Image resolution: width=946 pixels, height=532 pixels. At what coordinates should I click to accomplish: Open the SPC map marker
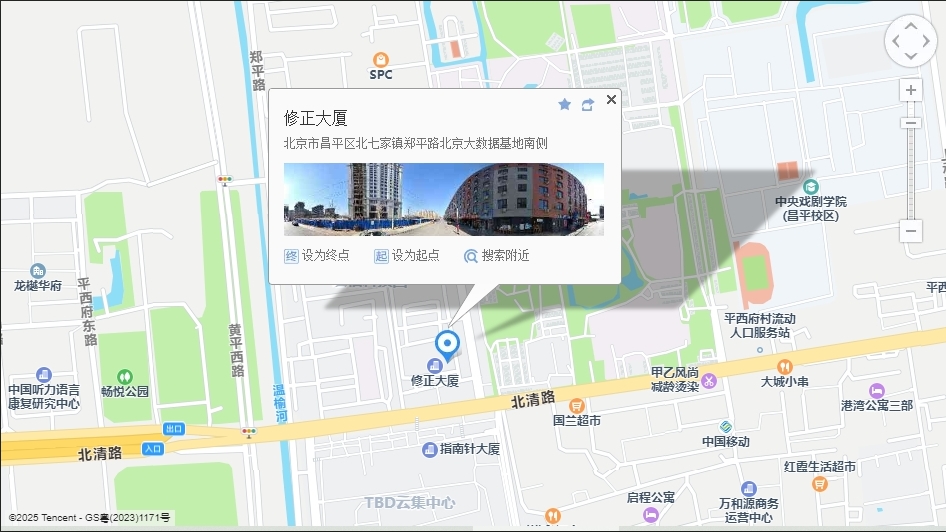(x=380, y=59)
